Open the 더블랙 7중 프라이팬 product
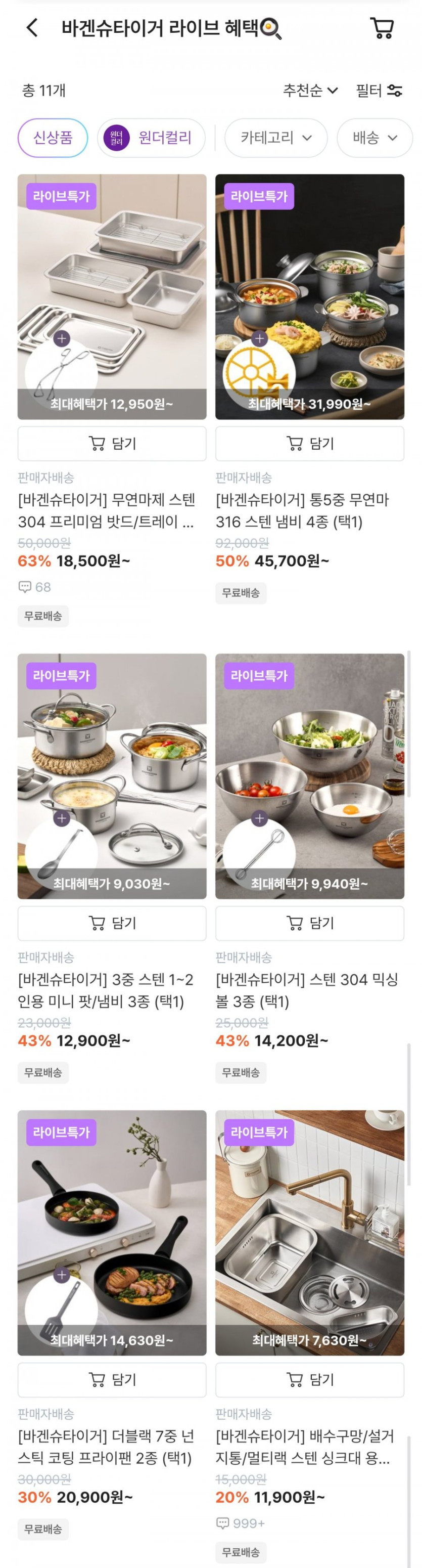 coord(112,1232)
